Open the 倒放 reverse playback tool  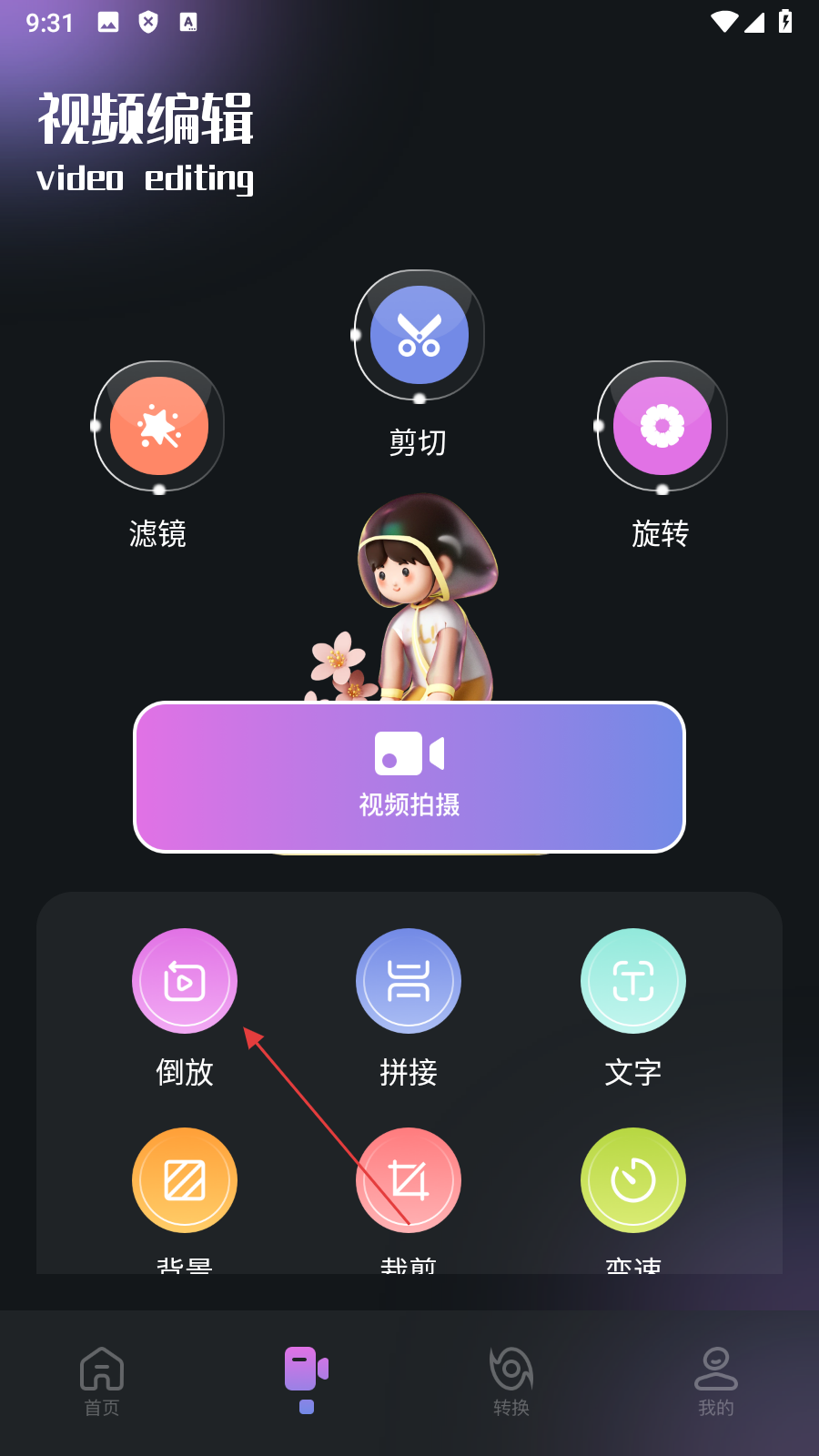point(185,981)
